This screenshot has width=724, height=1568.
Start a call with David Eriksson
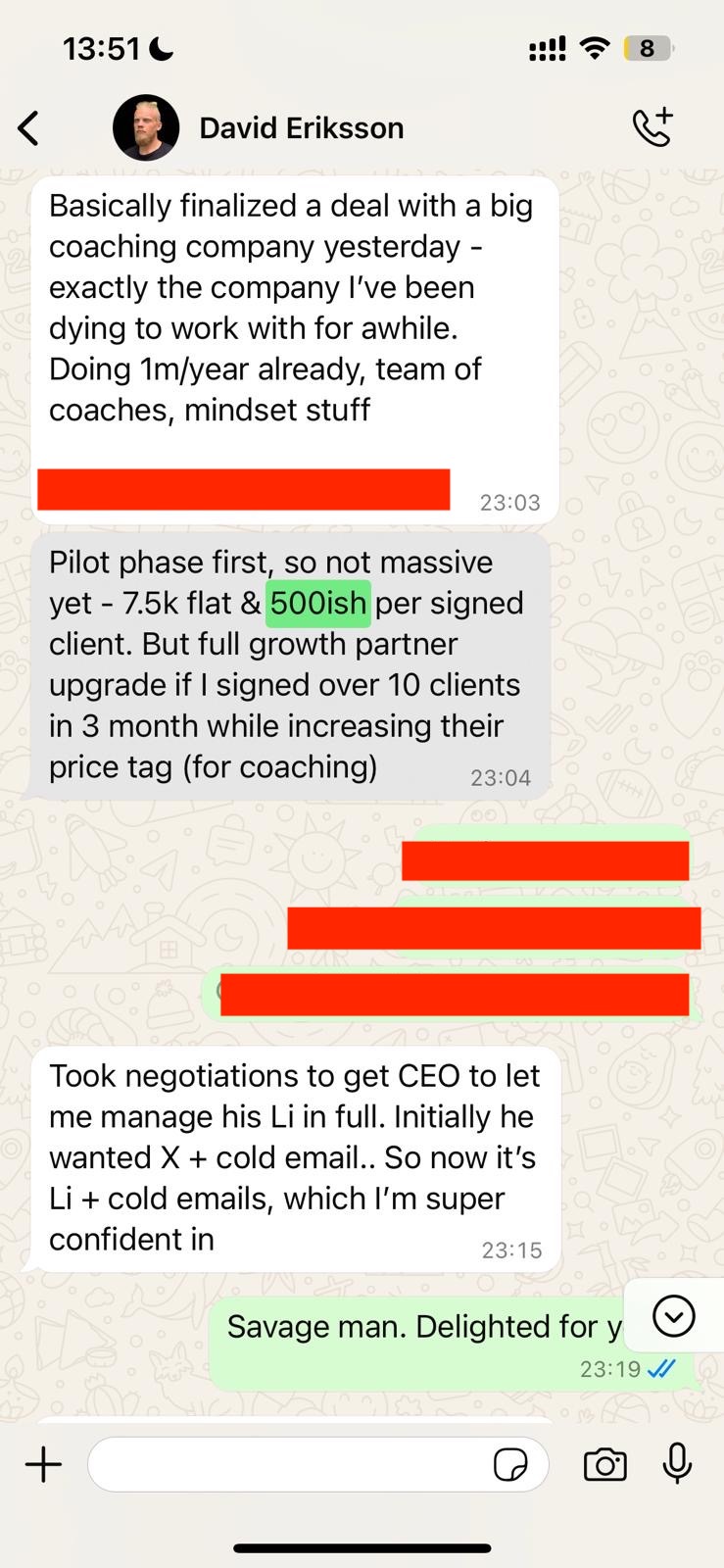click(652, 127)
